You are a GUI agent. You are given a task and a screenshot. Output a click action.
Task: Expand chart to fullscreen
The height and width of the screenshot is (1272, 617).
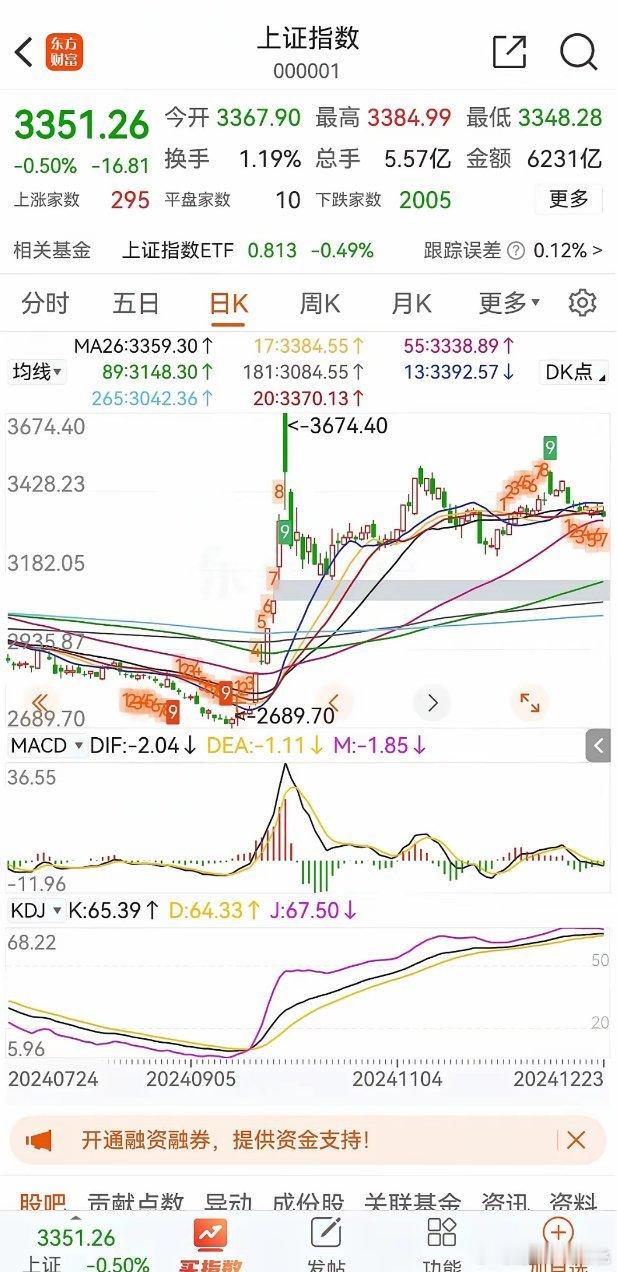pyautogui.click(x=529, y=703)
